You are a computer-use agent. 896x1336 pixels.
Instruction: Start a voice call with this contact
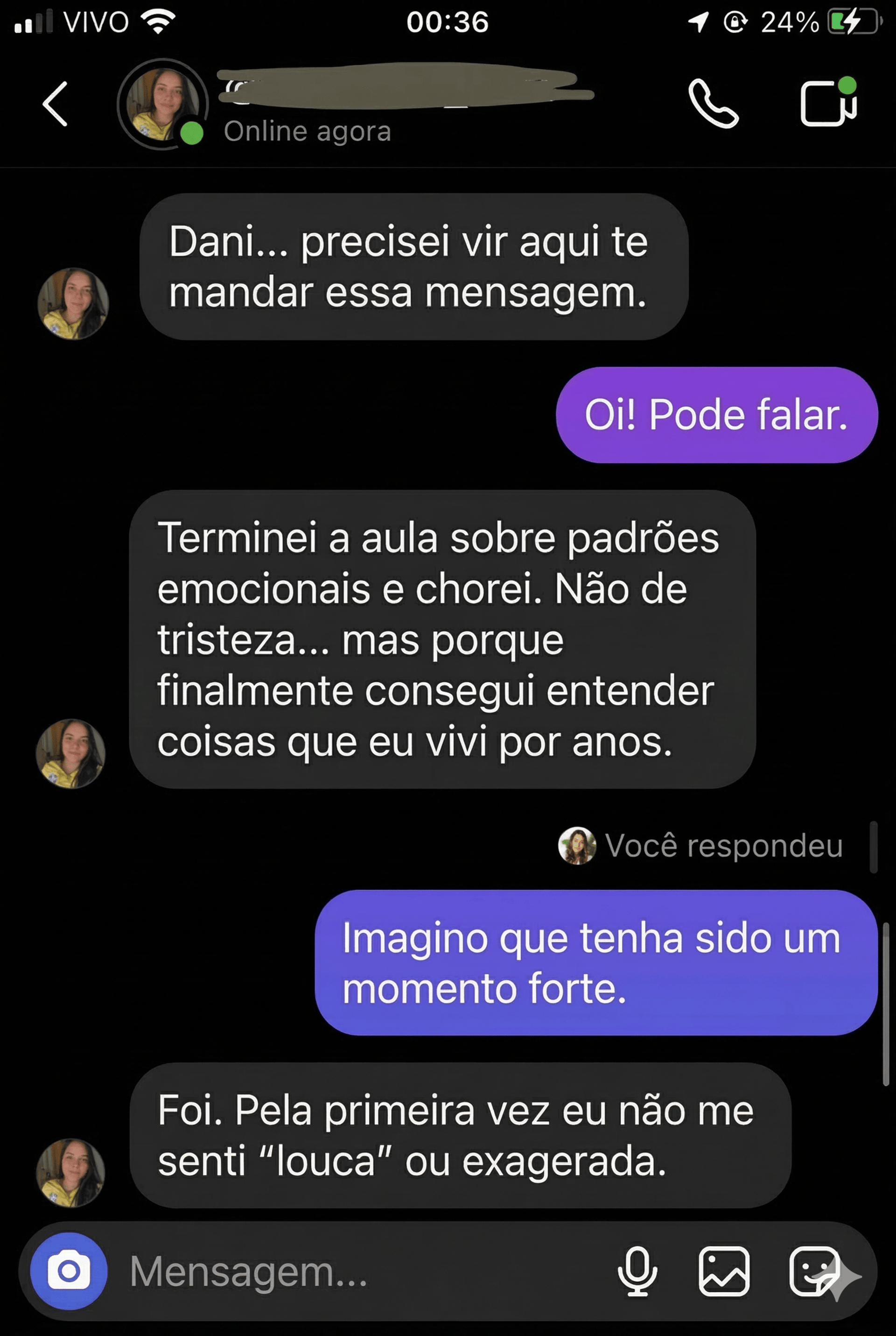click(x=713, y=104)
